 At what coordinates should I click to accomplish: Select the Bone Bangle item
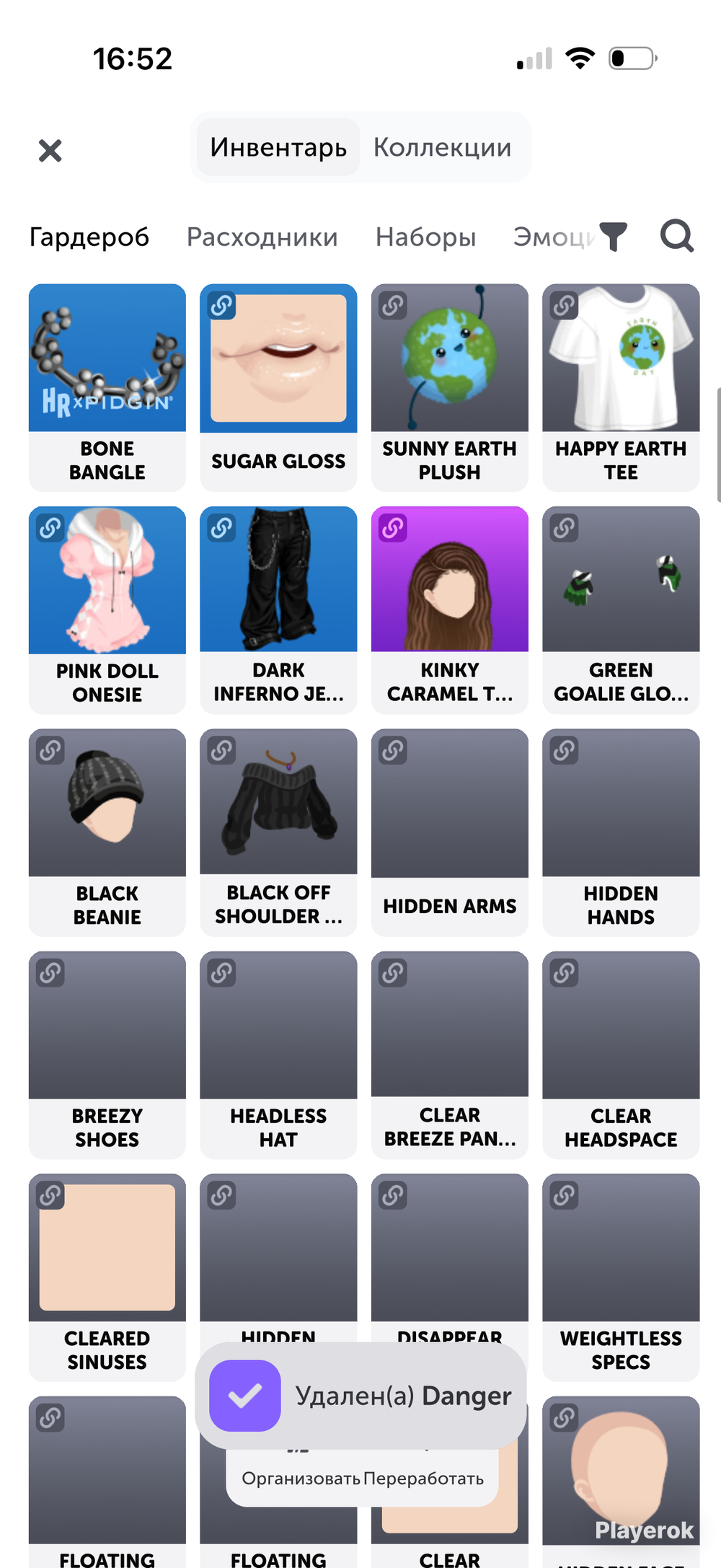pyautogui.click(x=107, y=387)
